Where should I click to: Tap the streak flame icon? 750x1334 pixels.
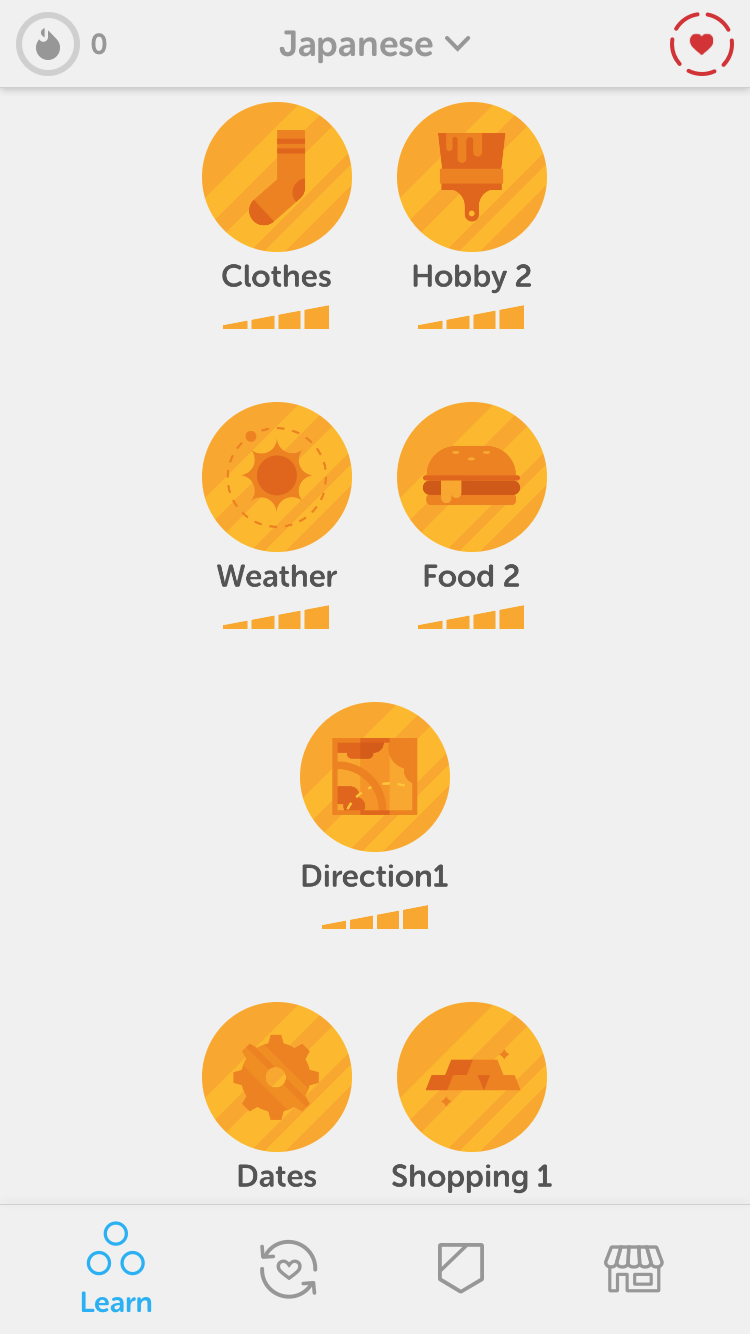47,44
